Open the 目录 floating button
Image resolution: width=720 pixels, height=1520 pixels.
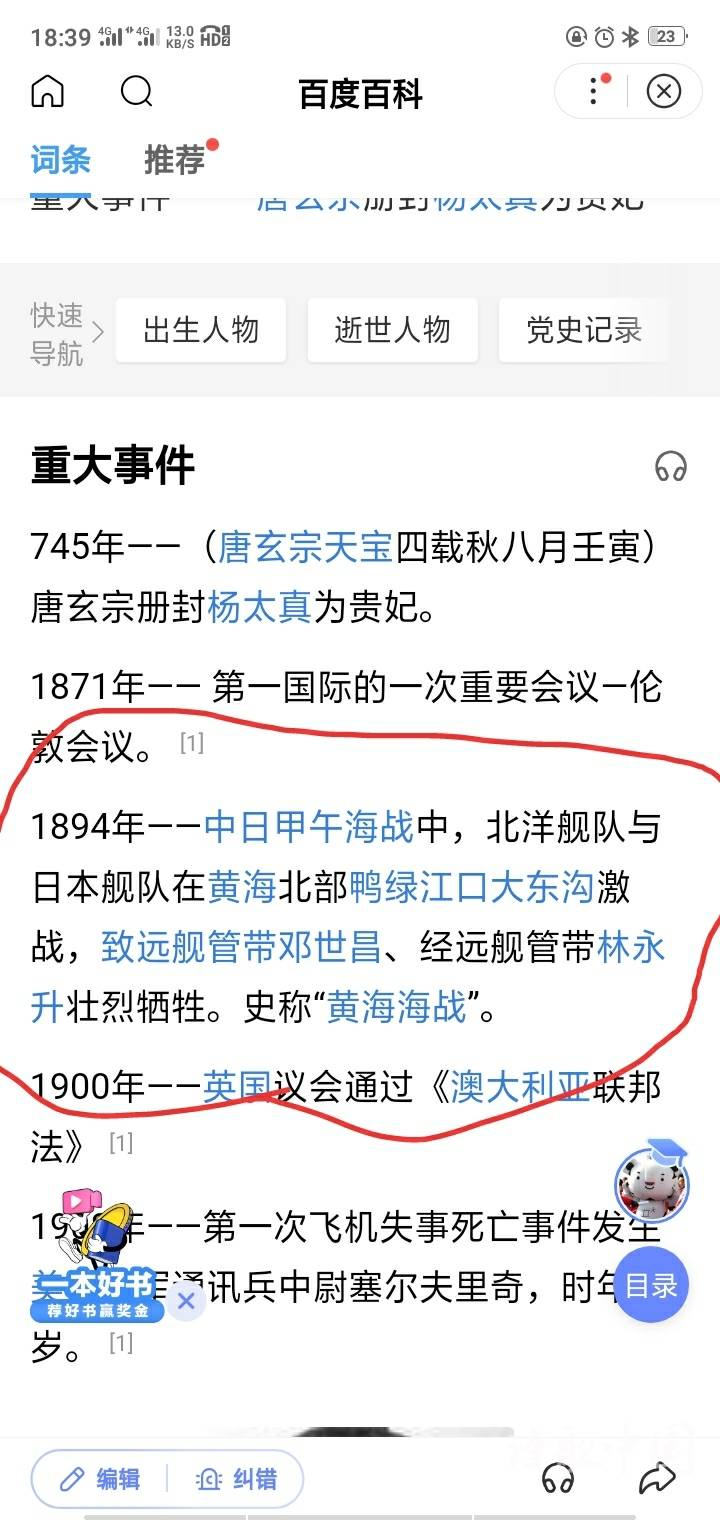(x=651, y=1286)
